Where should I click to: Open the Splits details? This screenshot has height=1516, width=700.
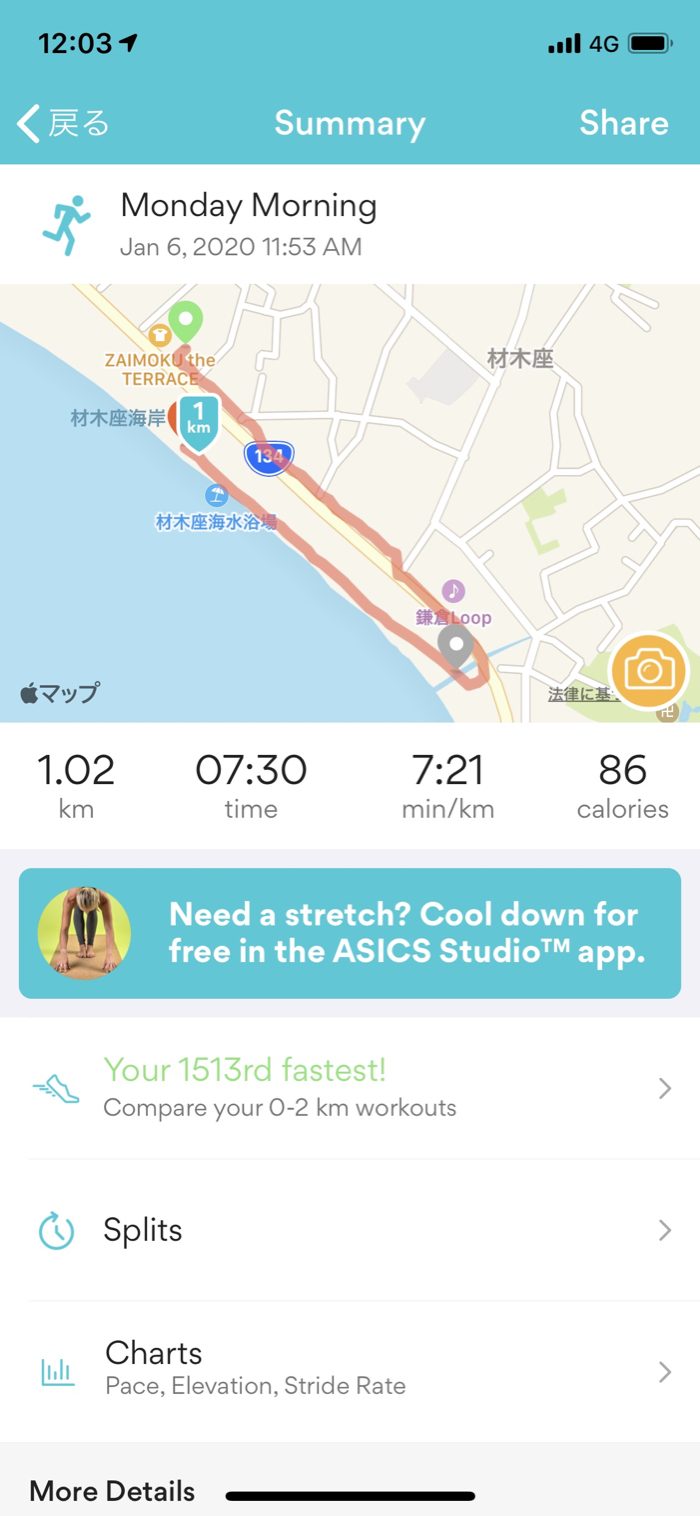[x=350, y=1230]
